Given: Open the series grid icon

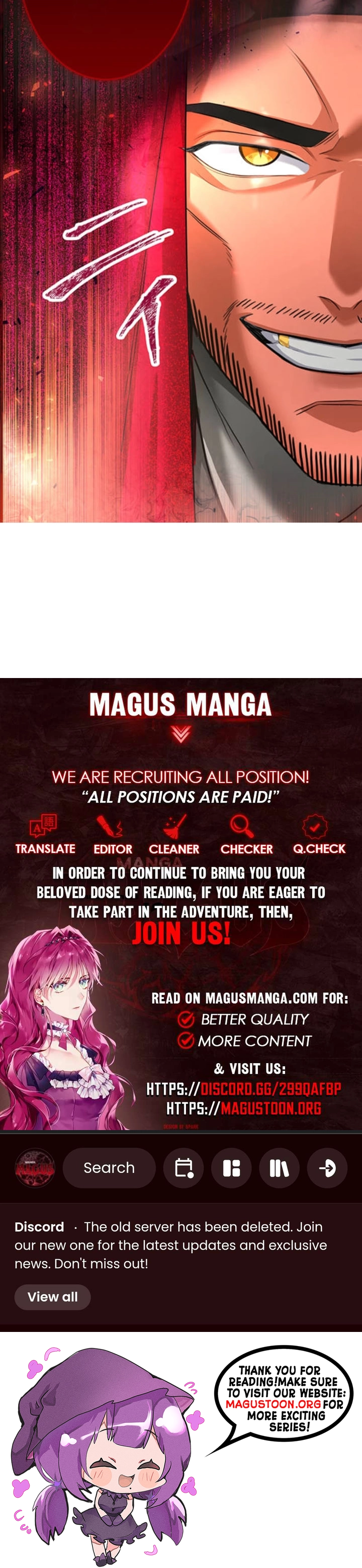Looking at the screenshot, I should point(232,1168).
